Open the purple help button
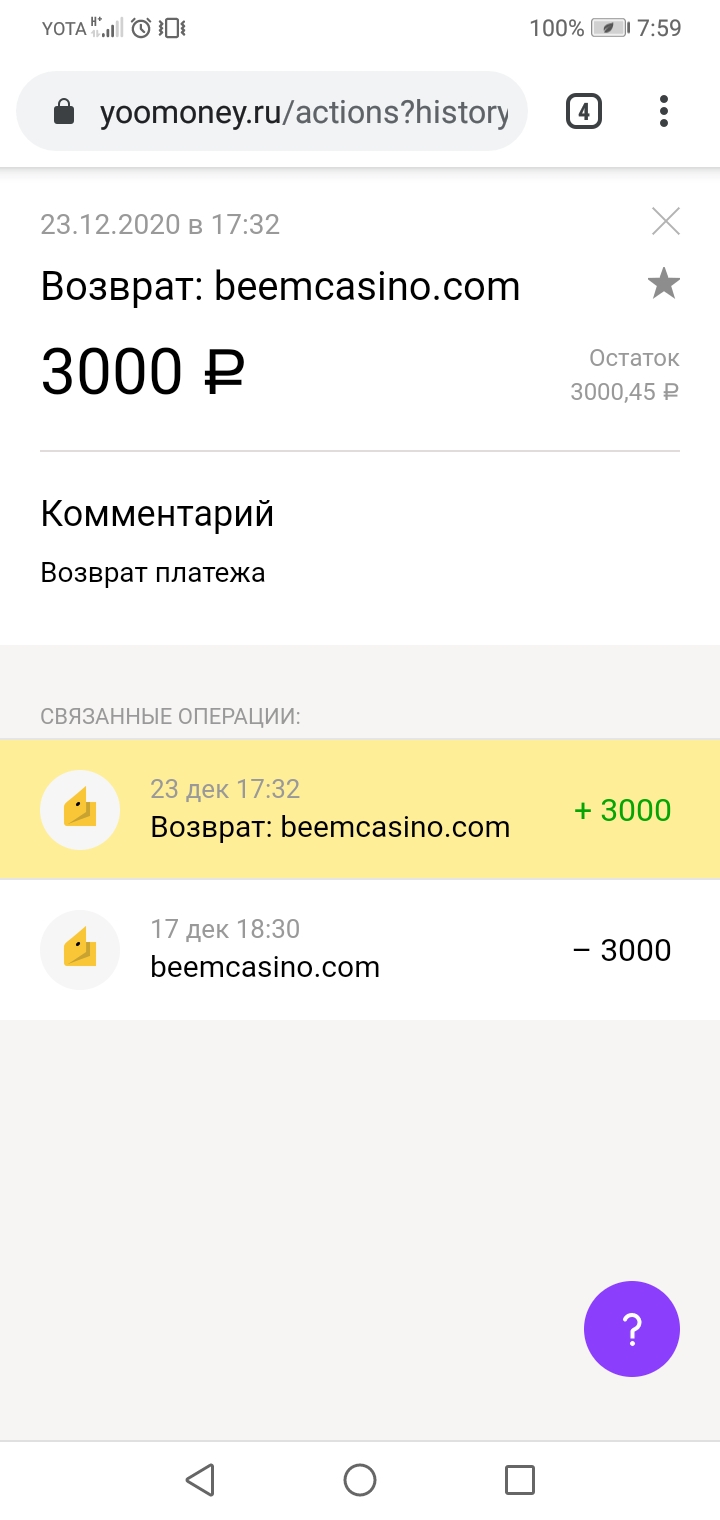The height and width of the screenshot is (1520, 720). pos(631,1329)
